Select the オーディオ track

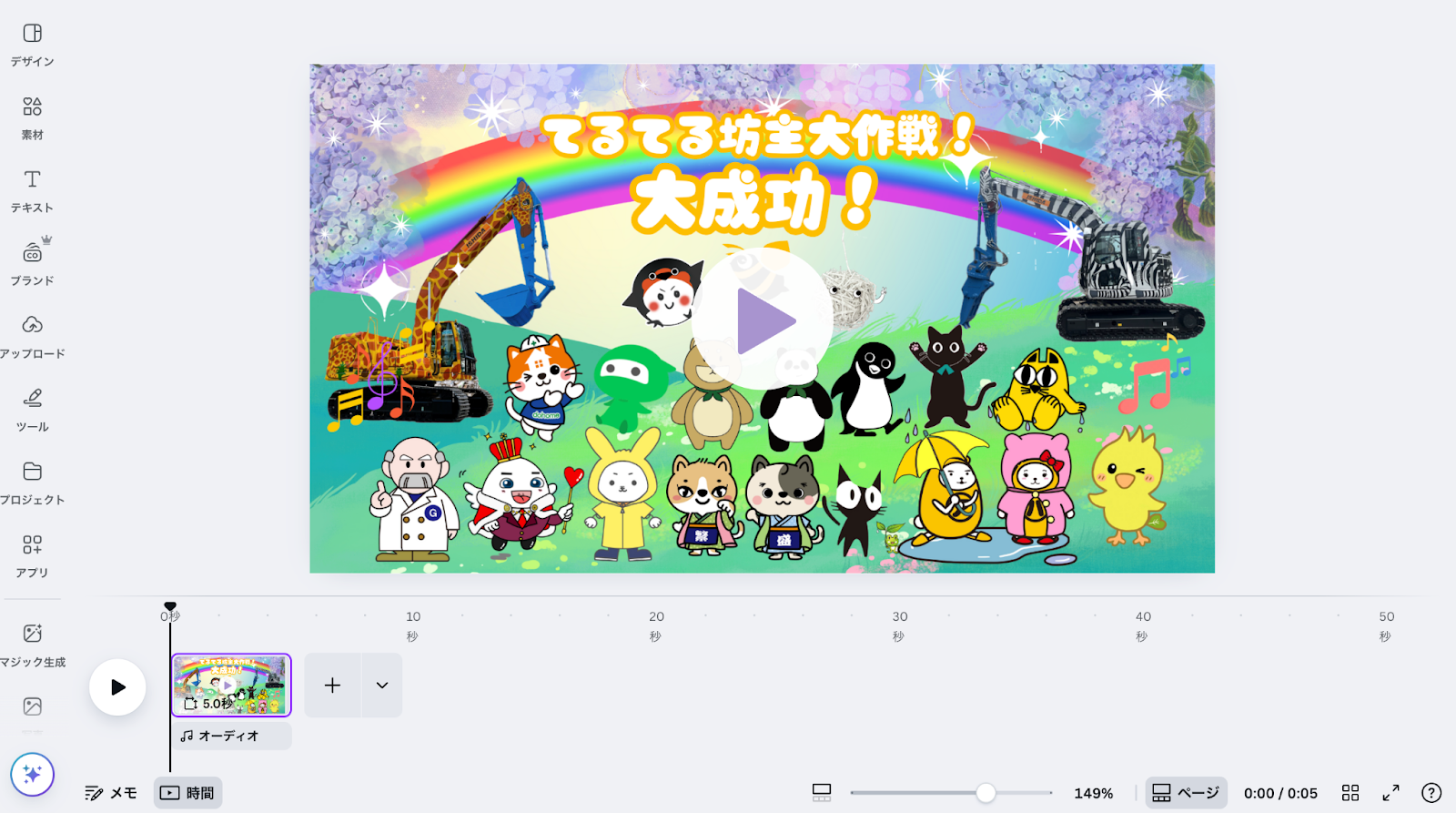point(231,736)
